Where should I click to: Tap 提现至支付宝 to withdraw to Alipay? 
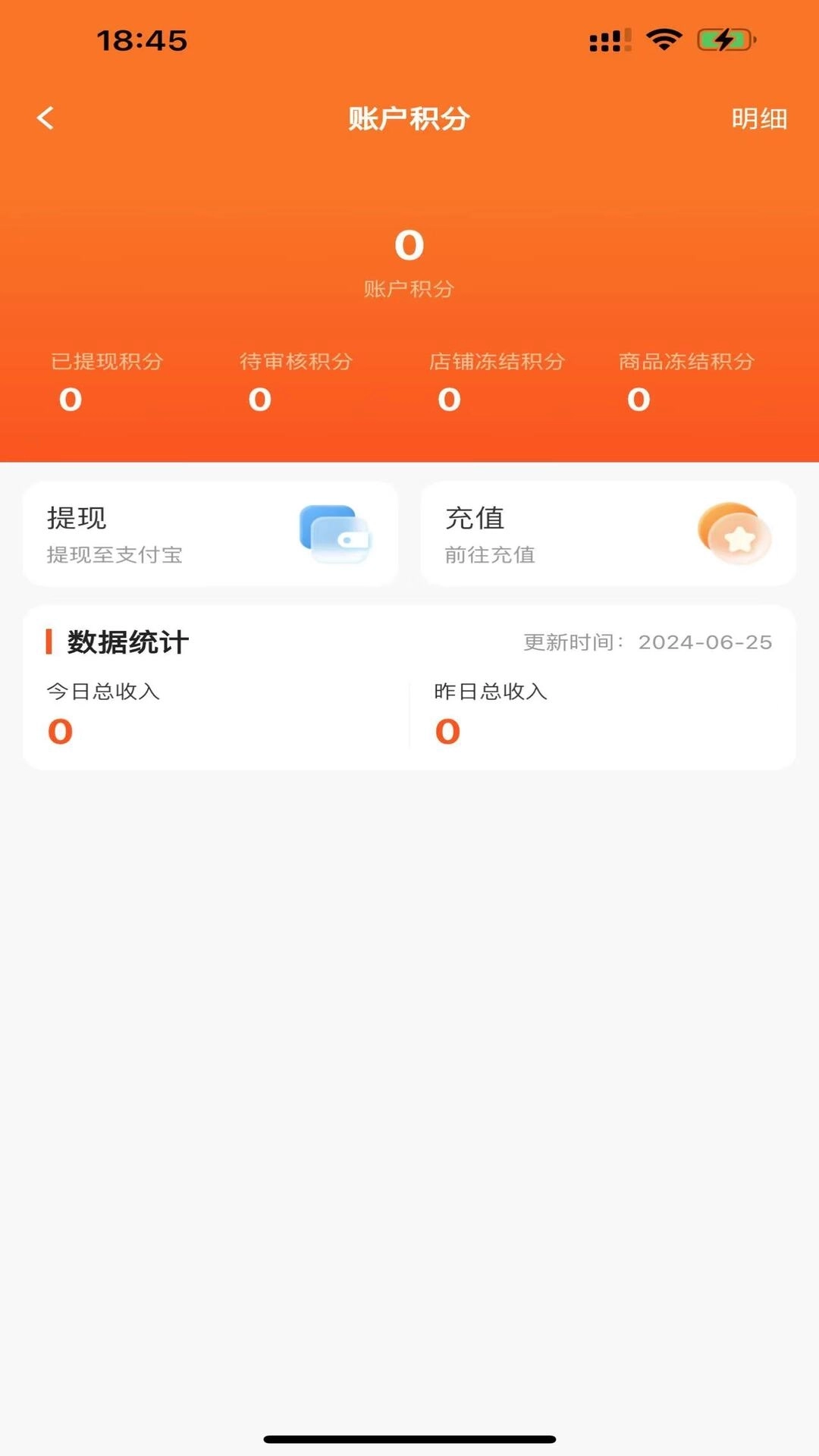coord(115,555)
